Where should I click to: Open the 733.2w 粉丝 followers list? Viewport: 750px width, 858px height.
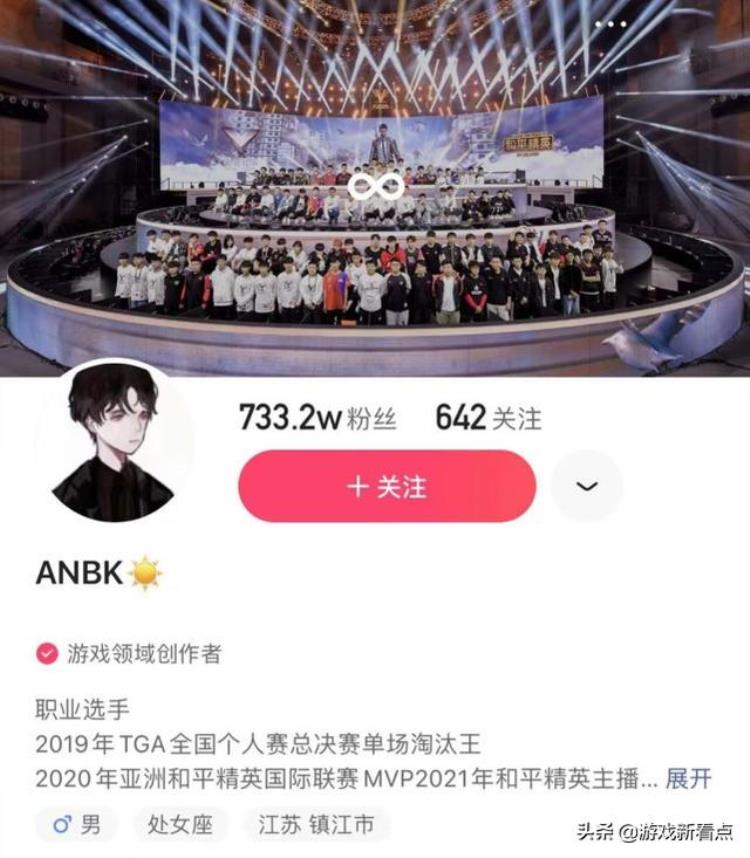pos(317,418)
